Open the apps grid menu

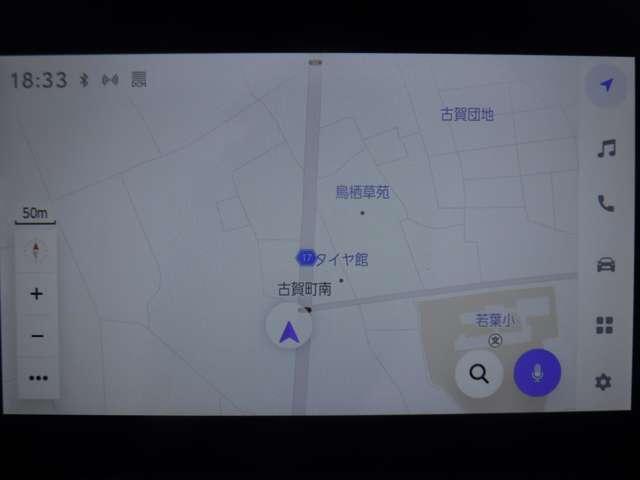pyautogui.click(x=604, y=325)
